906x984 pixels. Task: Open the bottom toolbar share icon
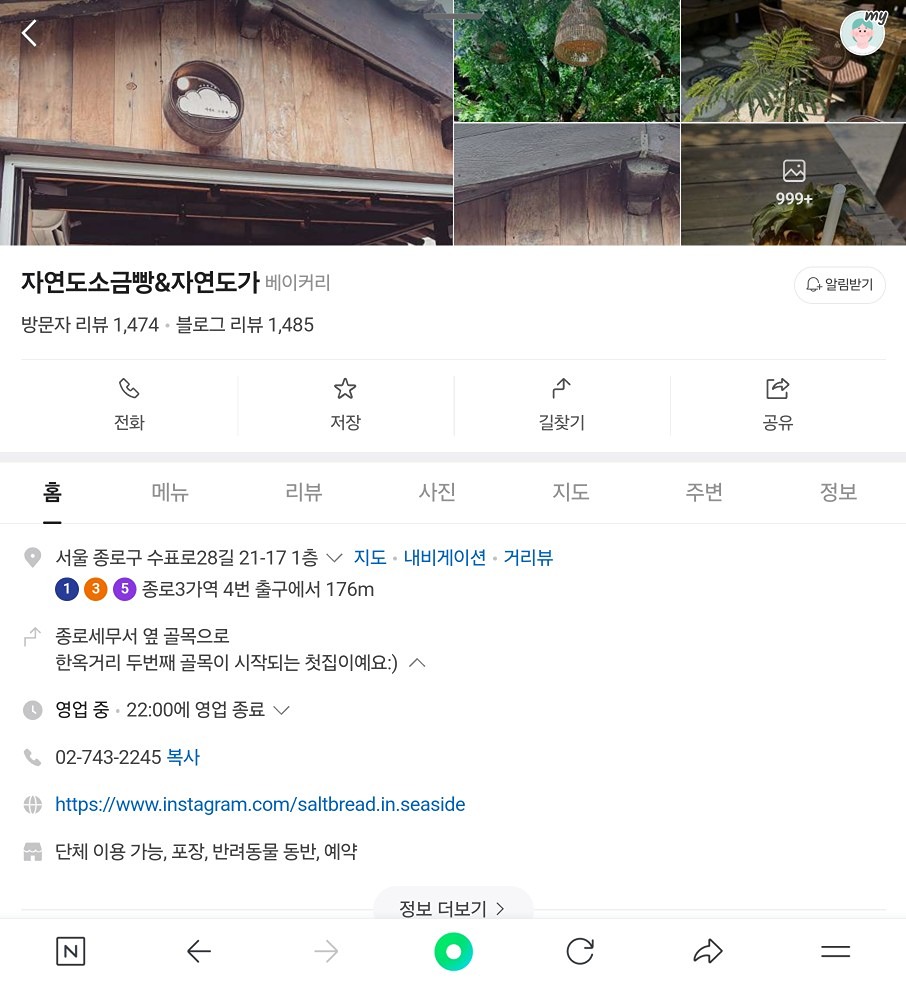click(707, 951)
